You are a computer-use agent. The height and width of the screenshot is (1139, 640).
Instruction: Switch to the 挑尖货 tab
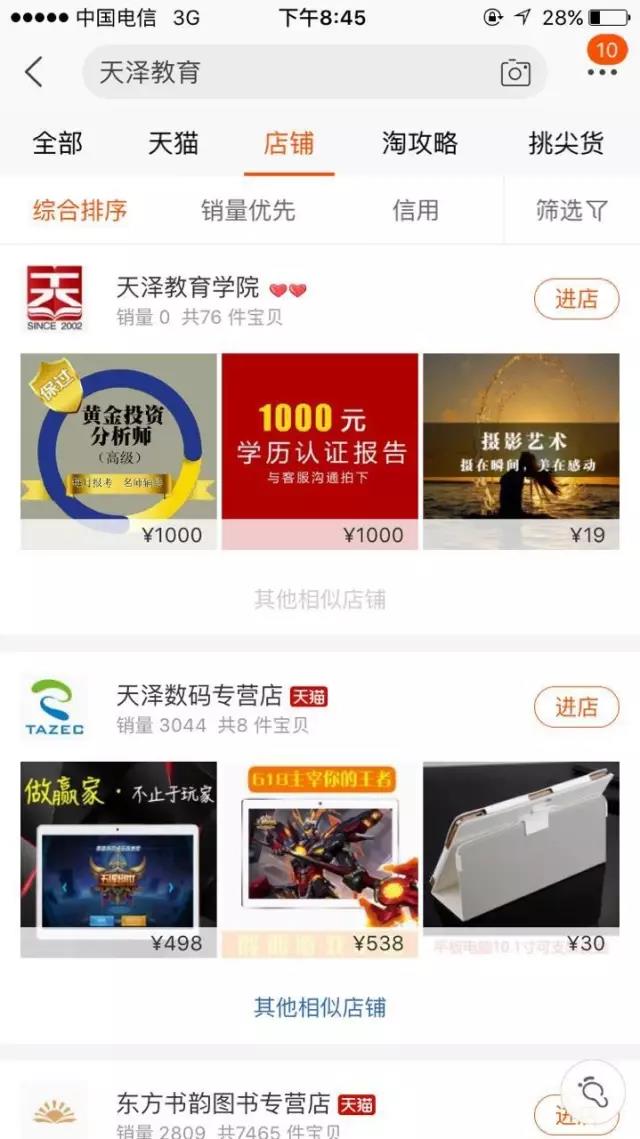point(566,143)
